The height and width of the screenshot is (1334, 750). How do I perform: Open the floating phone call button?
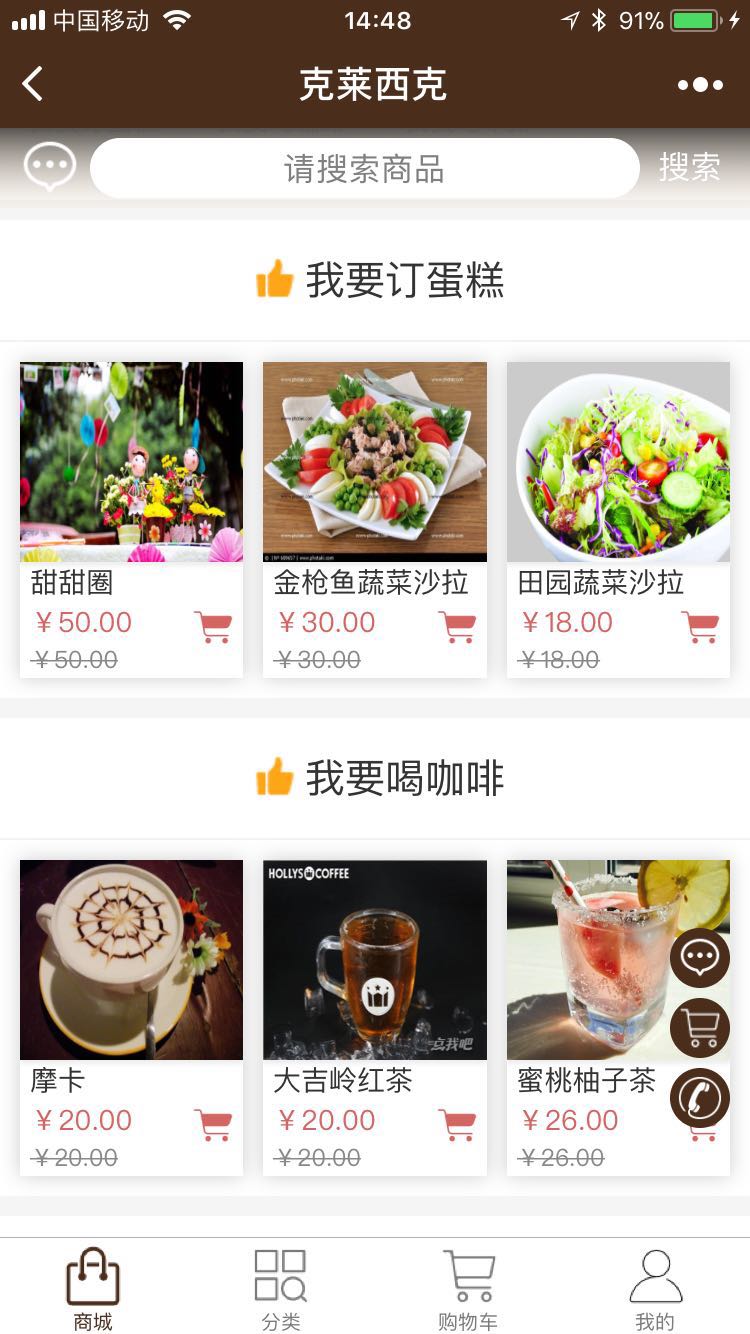tap(699, 1098)
